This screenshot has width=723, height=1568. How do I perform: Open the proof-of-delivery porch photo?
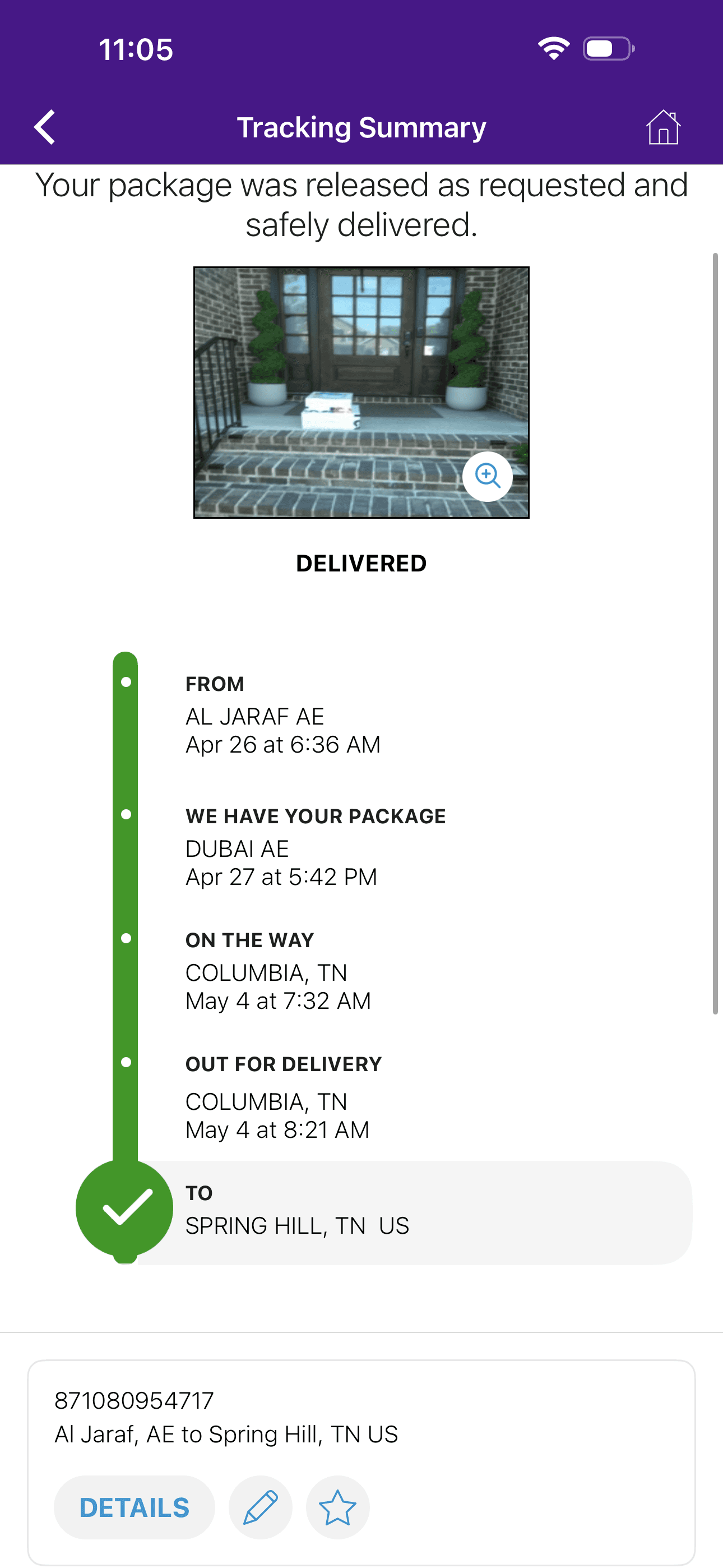pyautogui.click(x=361, y=392)
